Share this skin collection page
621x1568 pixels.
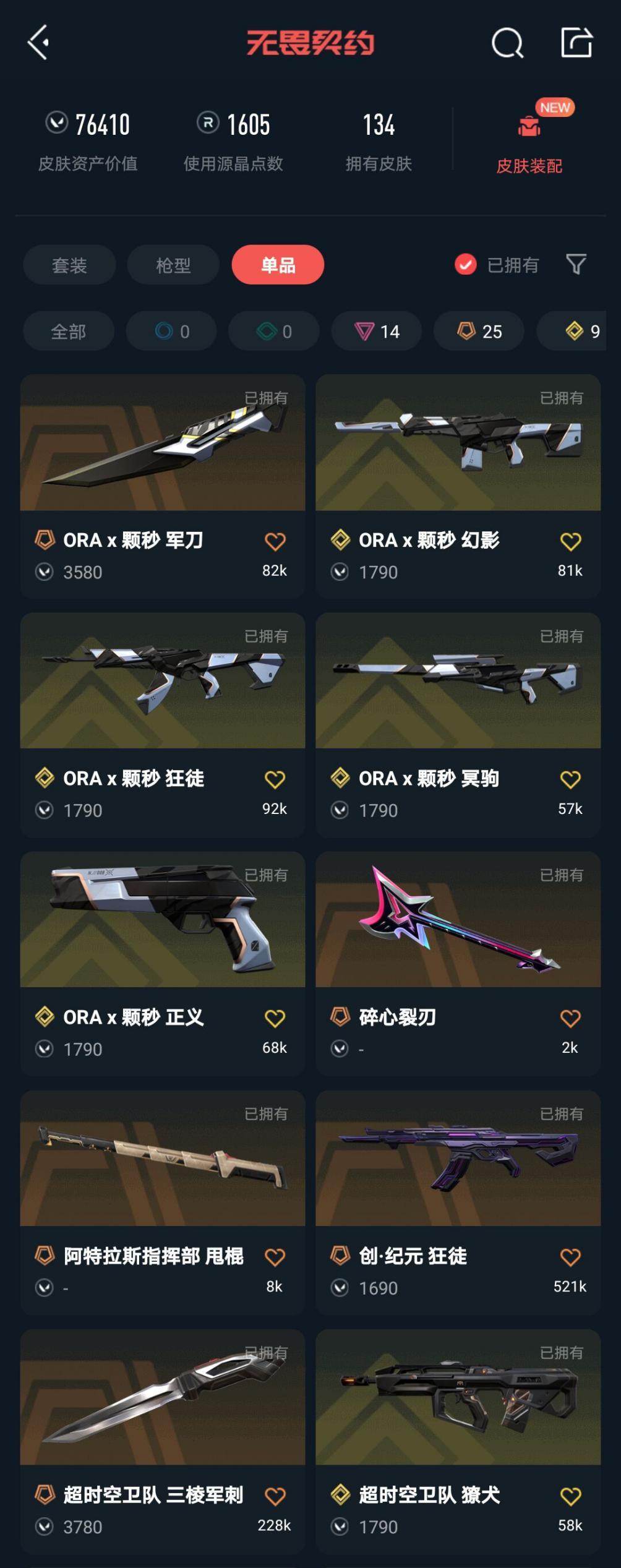(x=576, y=42)
